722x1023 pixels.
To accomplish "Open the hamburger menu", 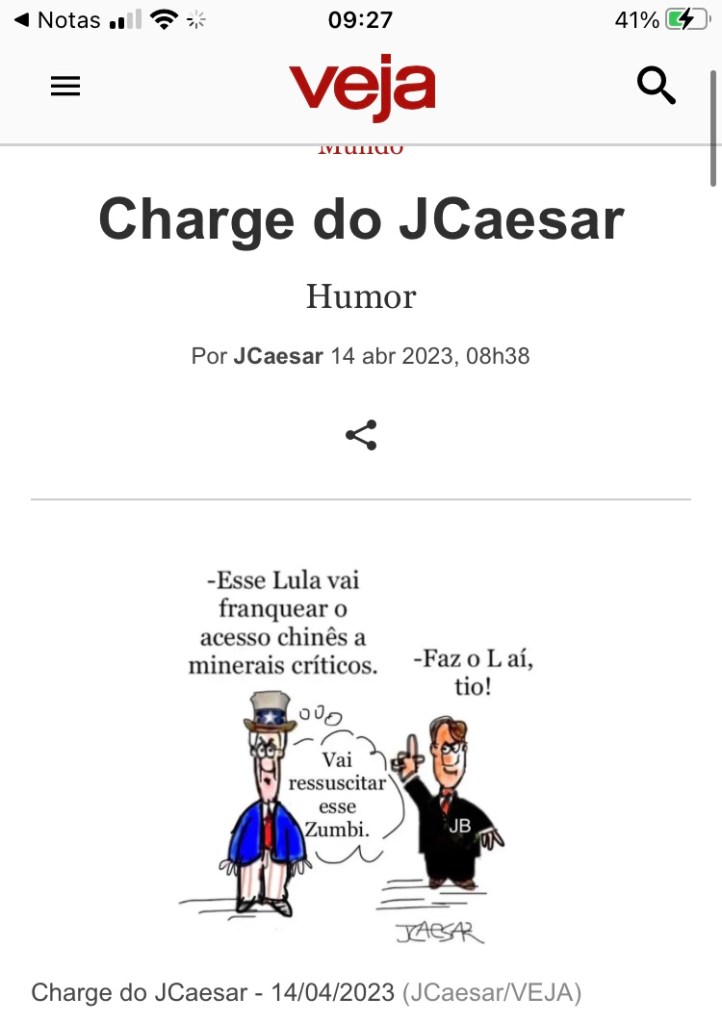I will (x=65, y=87).
